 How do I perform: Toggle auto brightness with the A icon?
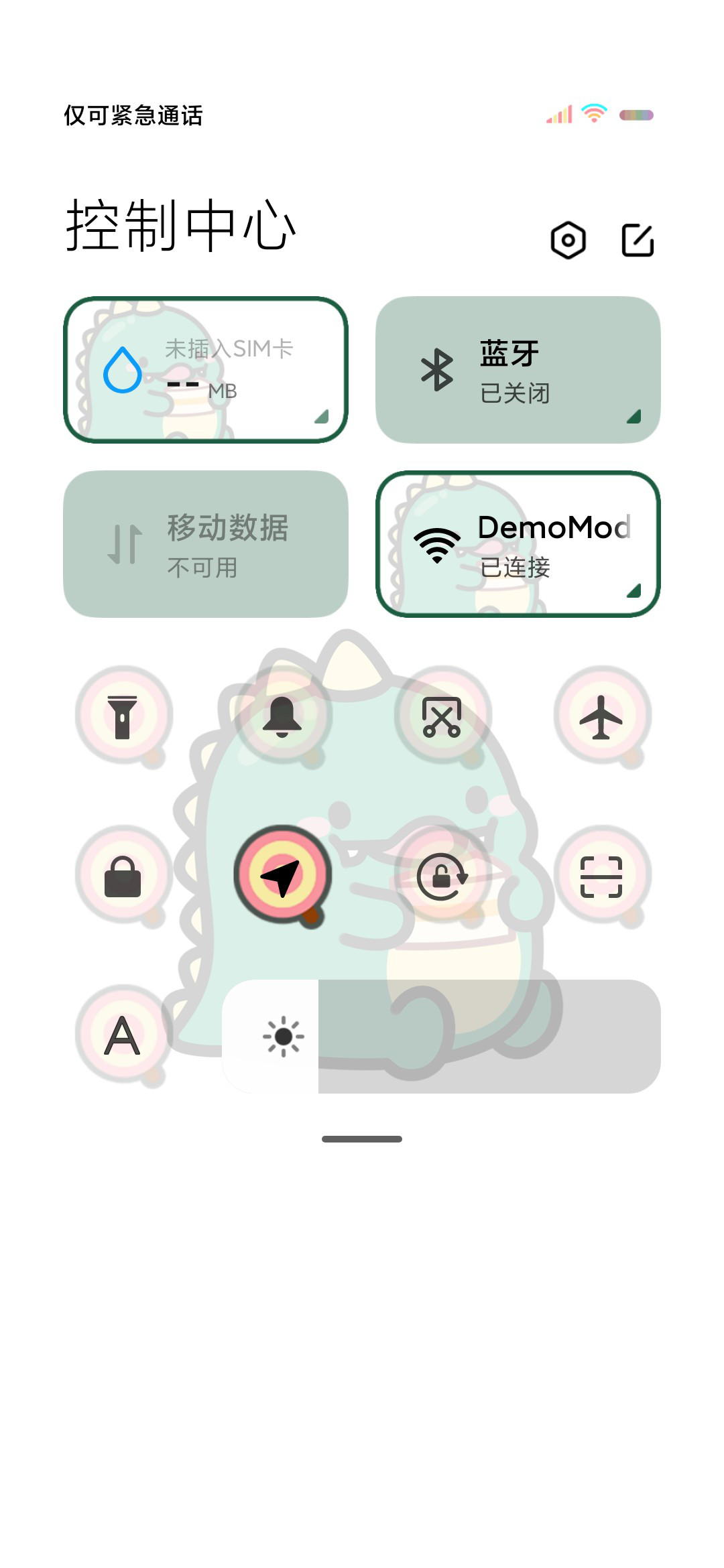pos(123,1036)
